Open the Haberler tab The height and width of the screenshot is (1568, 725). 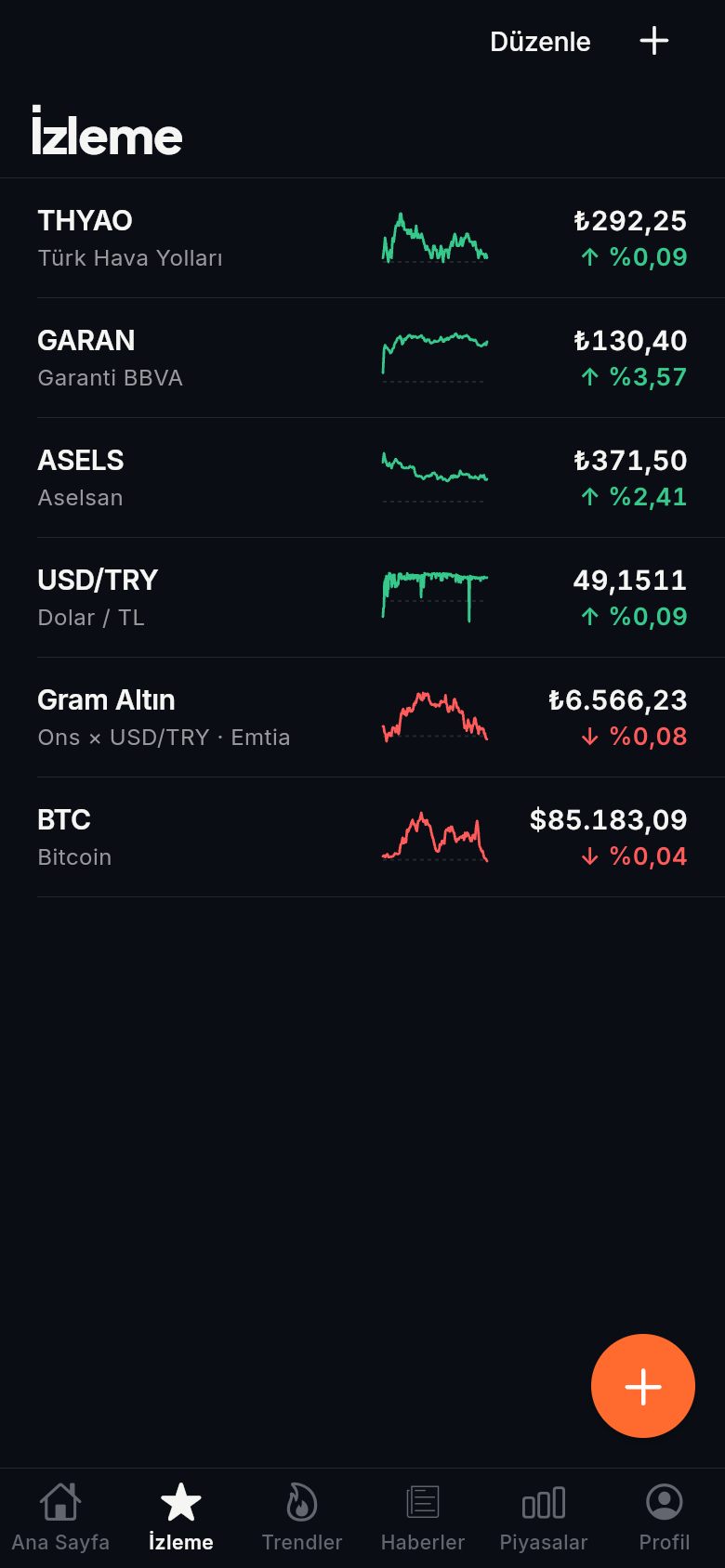pos(423,1518)
